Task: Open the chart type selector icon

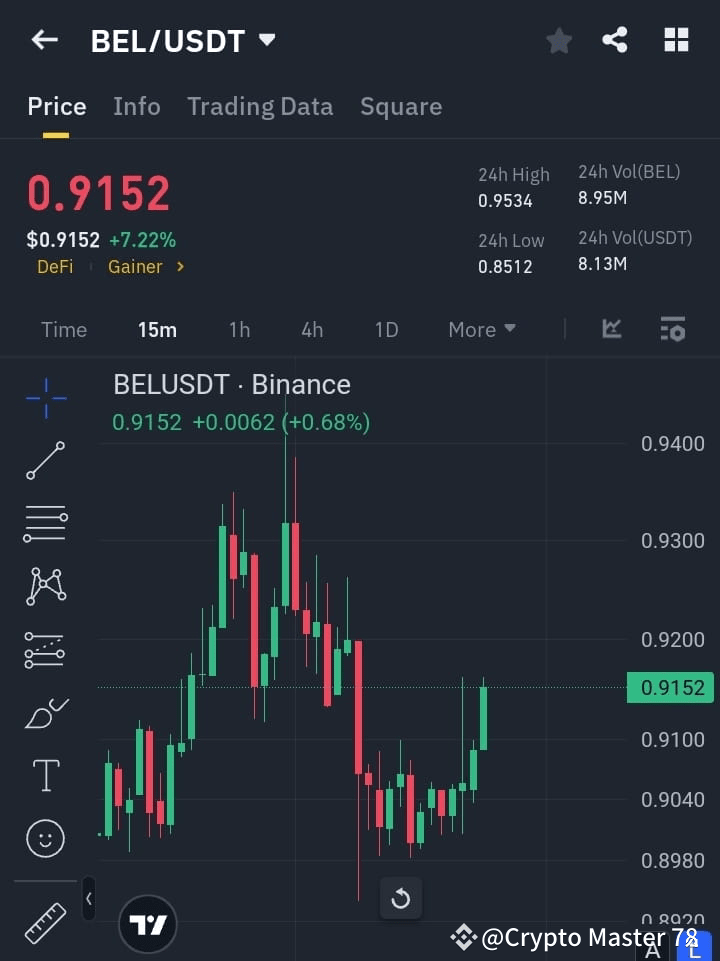Action: [x=610, y=329]
